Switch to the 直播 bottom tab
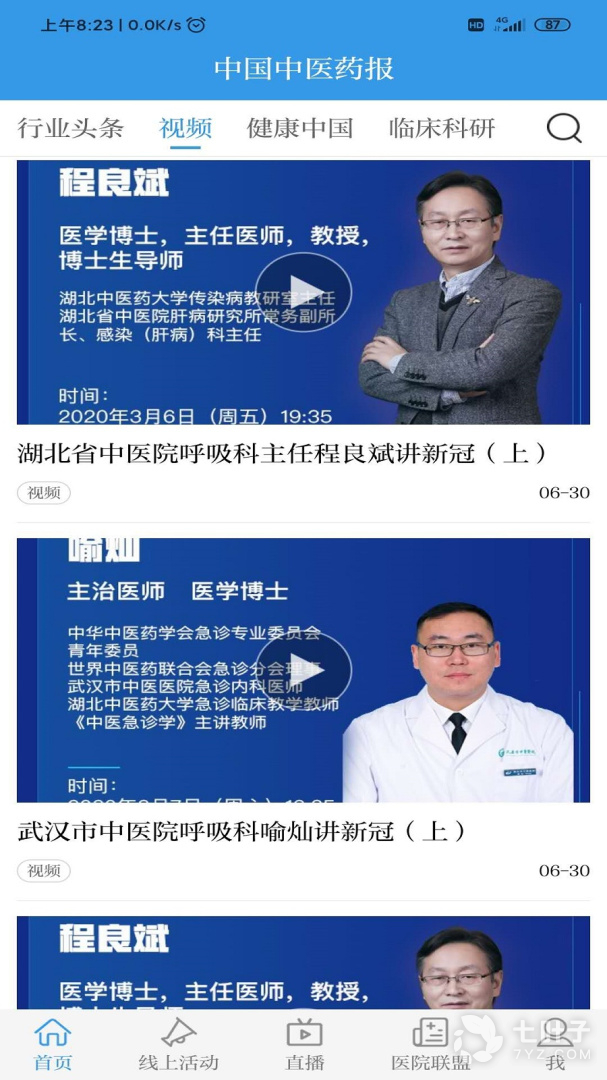 (x=304, y=1045)
